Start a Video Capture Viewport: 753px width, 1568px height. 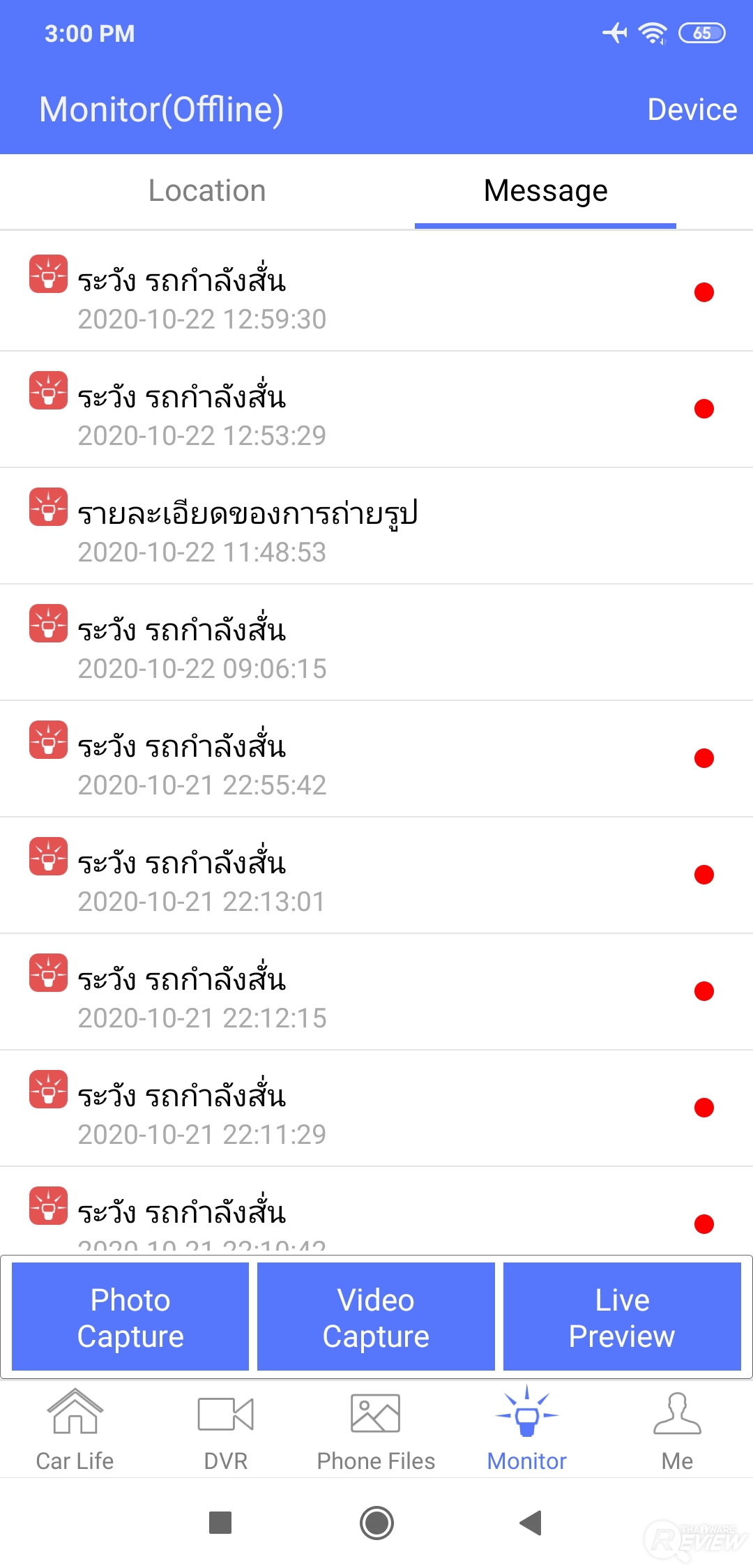pyautogui.click(x=376, y=1317)
